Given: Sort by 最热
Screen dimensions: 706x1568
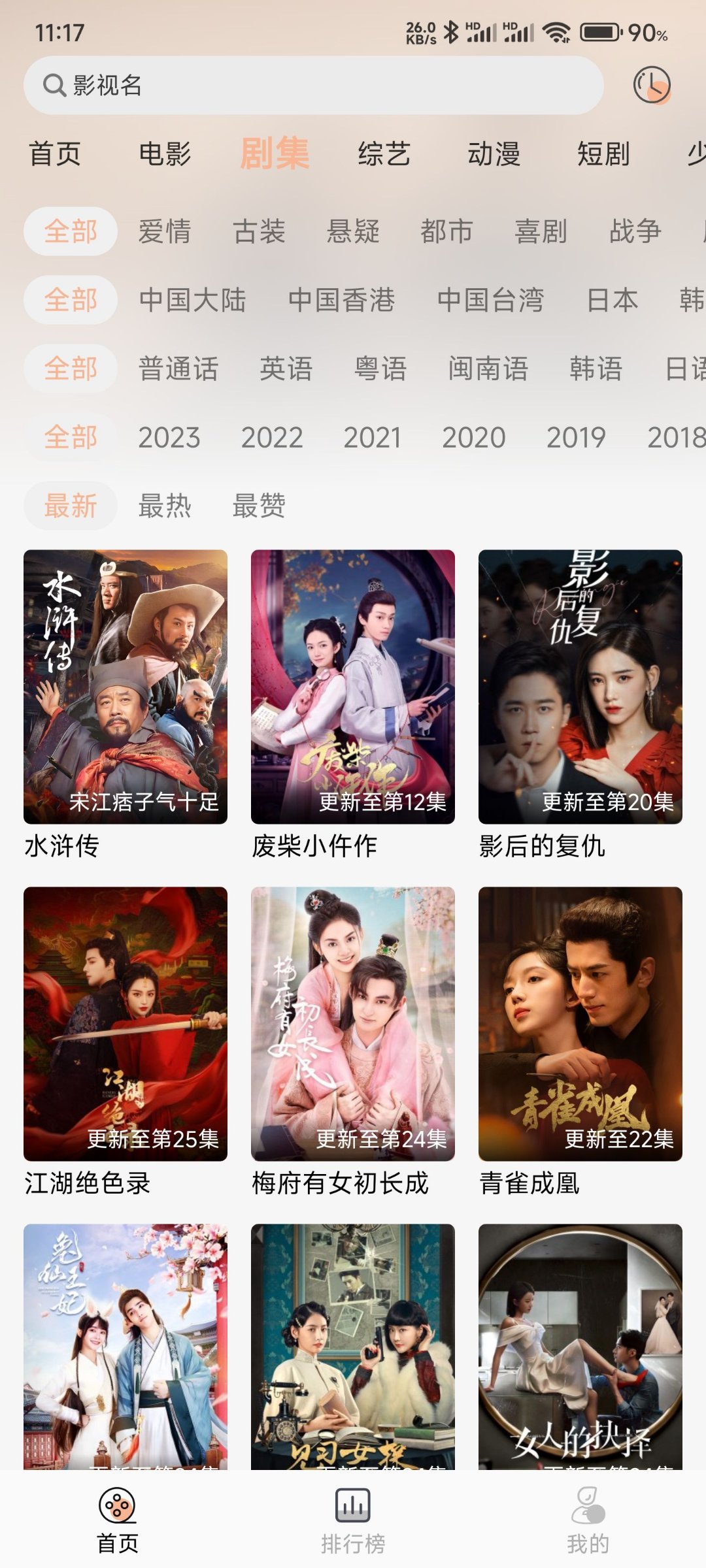Looking at the screenshot, I should point(165,506).
